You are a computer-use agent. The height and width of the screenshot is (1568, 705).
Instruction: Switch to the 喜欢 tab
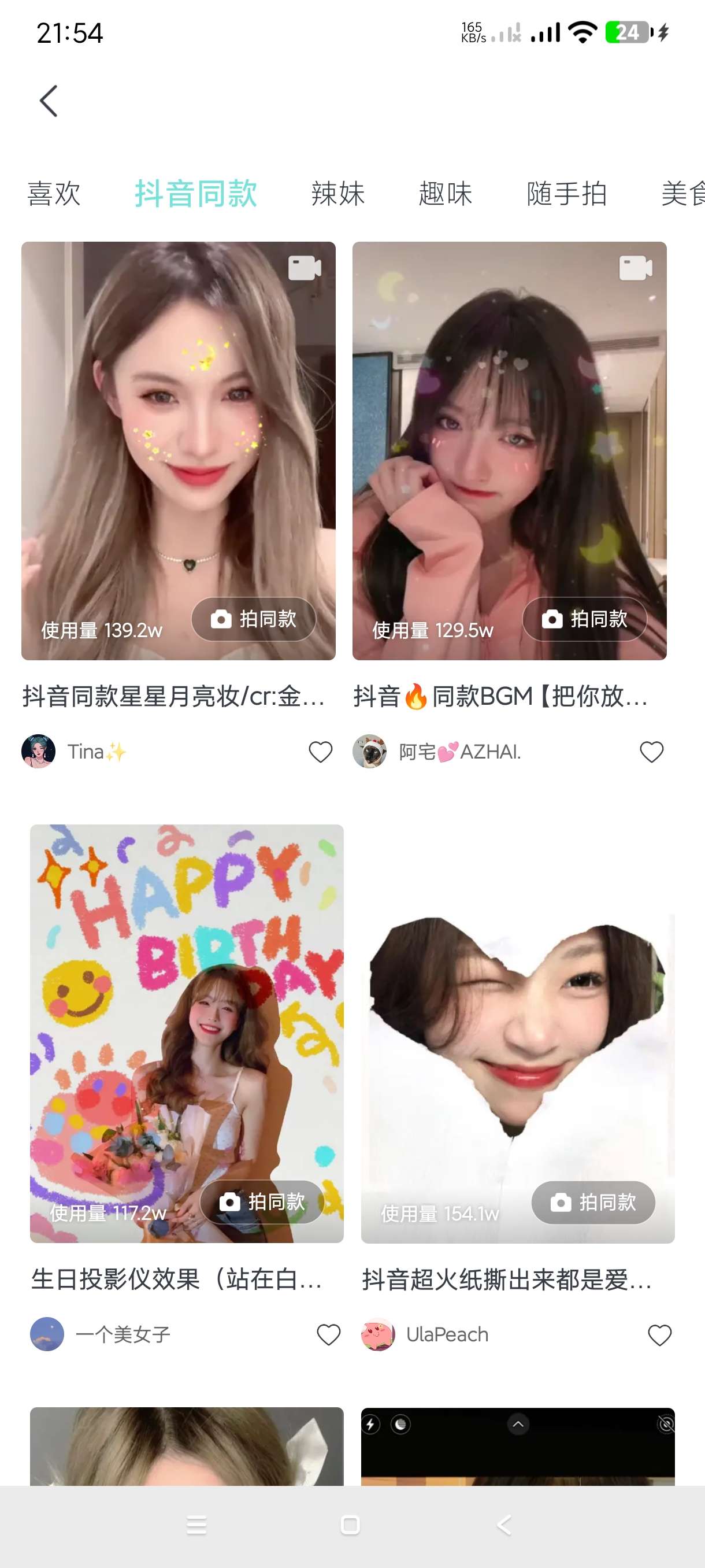pyautogui.click(x=54, y=194)
